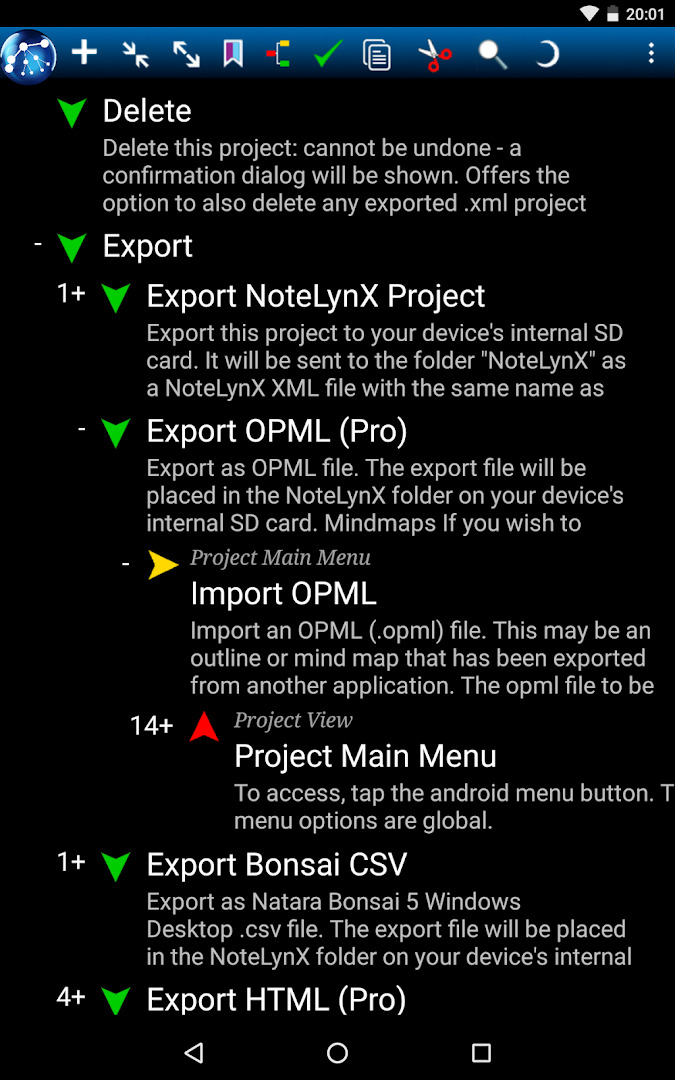Expand the Export NoteLynX Project node

click(x=71, y=294)
